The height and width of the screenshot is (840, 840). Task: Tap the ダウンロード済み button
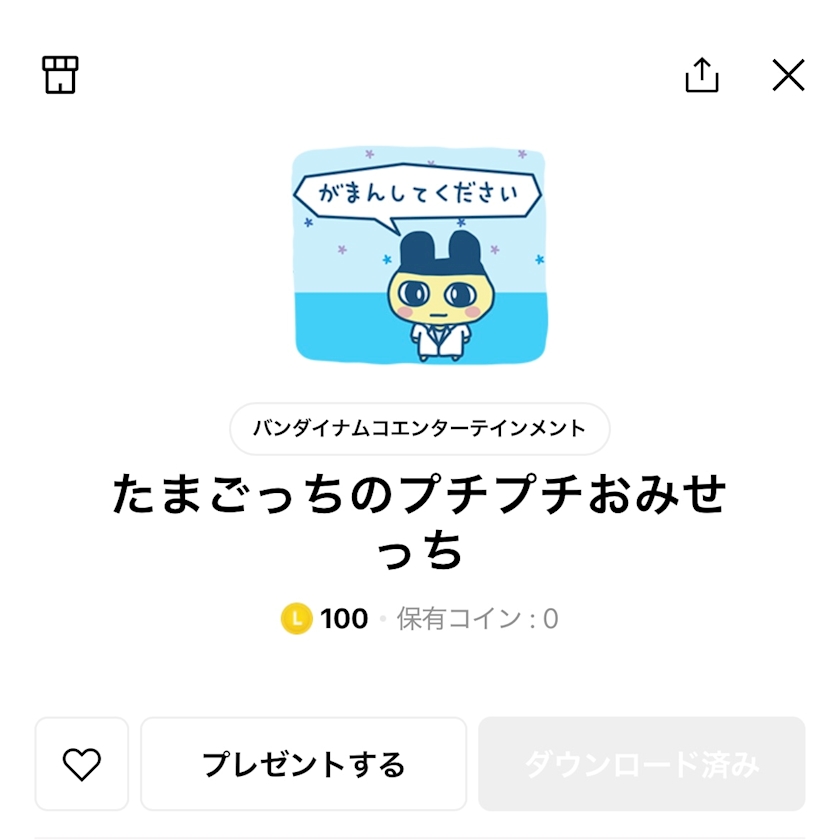tap(641, 763)
